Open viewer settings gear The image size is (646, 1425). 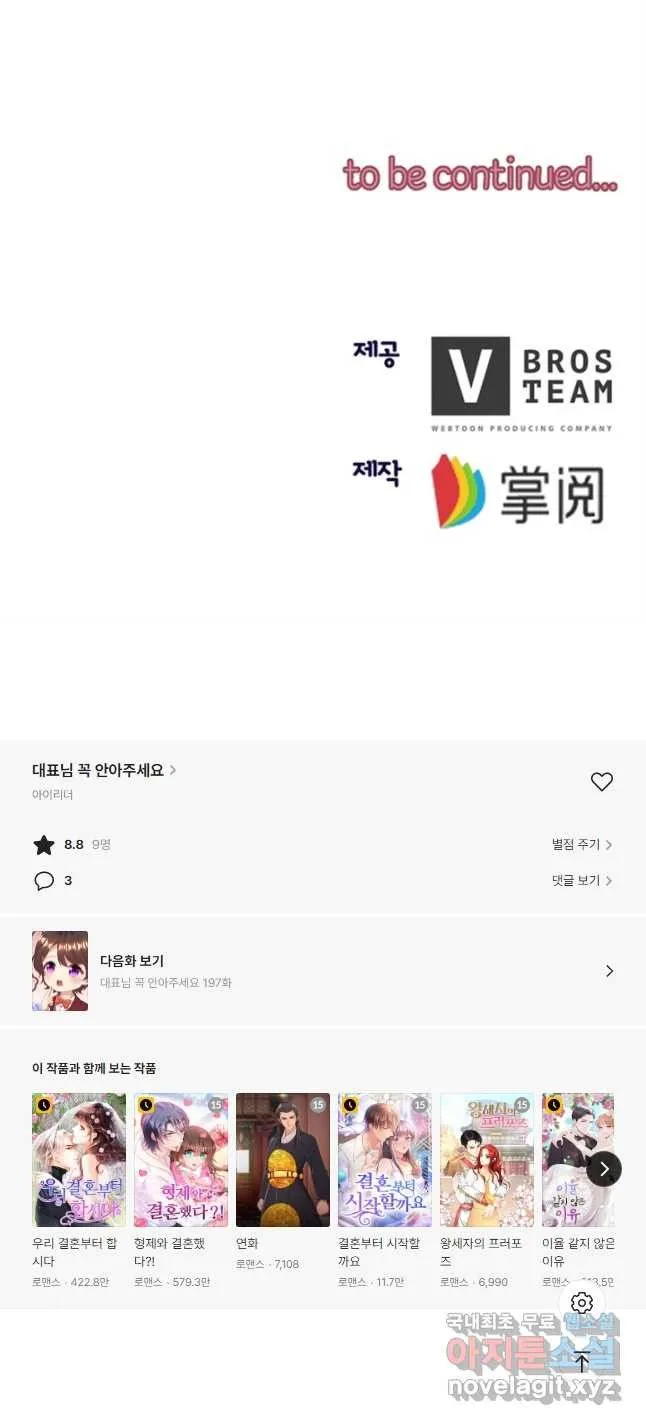582,1303
